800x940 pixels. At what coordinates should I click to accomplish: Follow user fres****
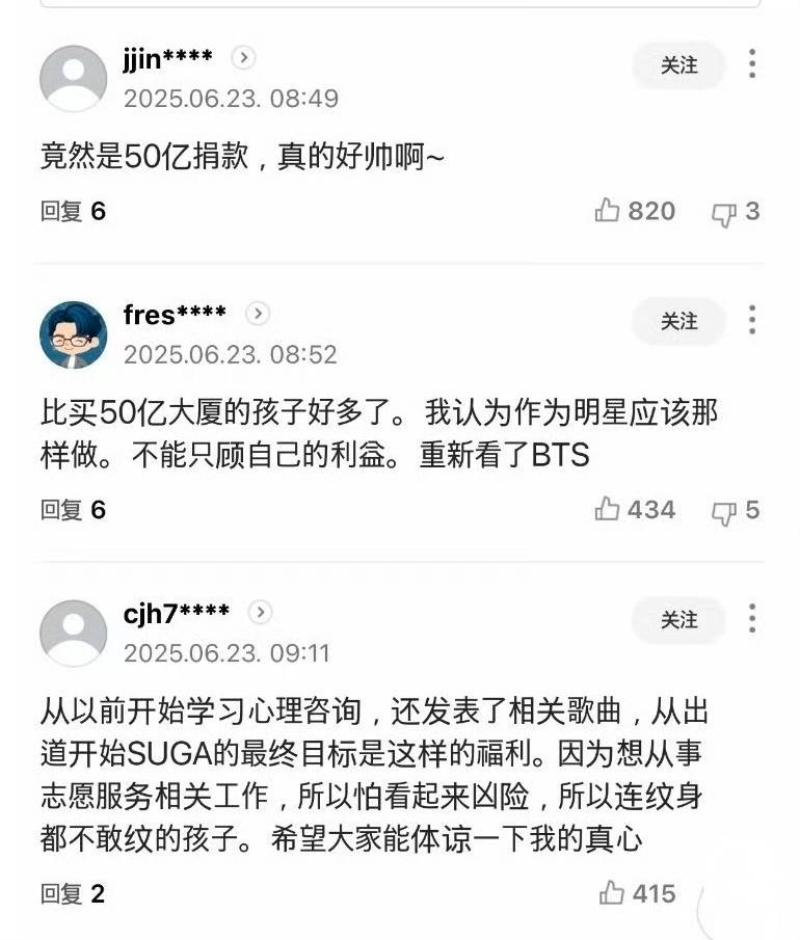(679, 321)
